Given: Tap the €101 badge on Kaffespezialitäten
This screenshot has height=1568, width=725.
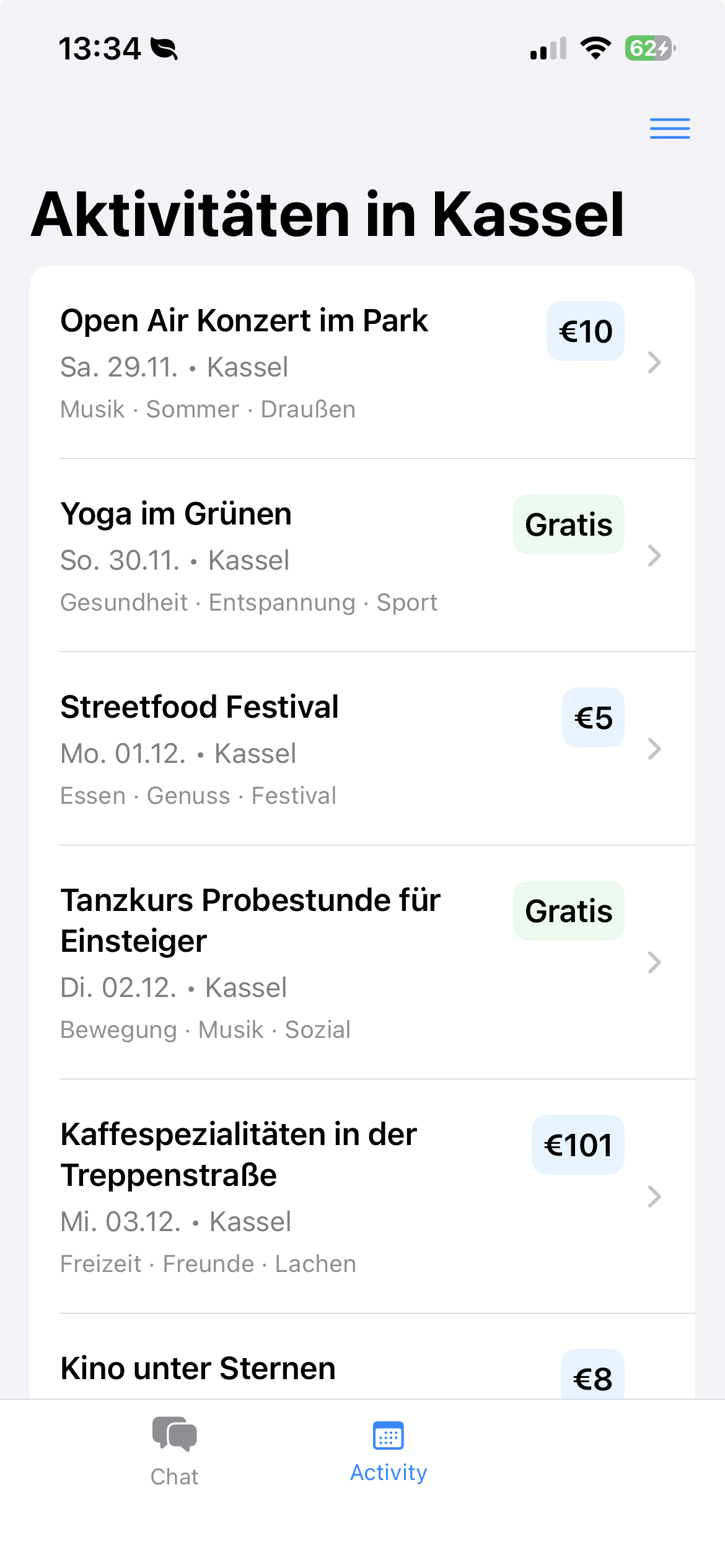Looking at the screenshot, I should pos(578,1145).
